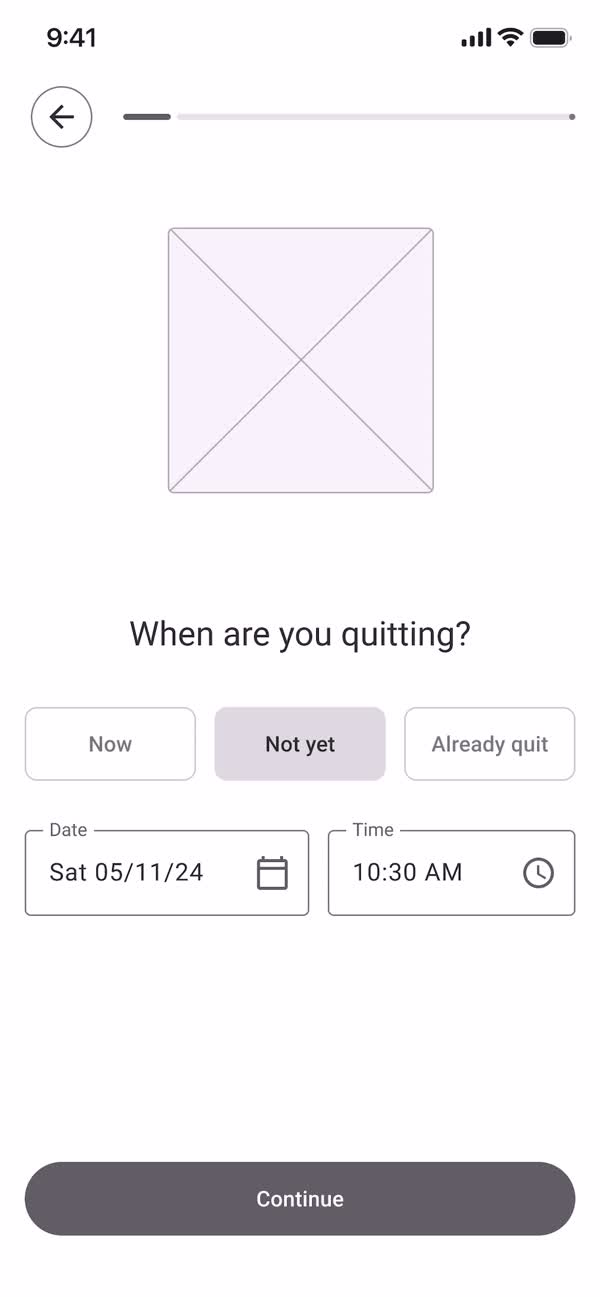Go back using the arrow button

[x=62, y=117]
